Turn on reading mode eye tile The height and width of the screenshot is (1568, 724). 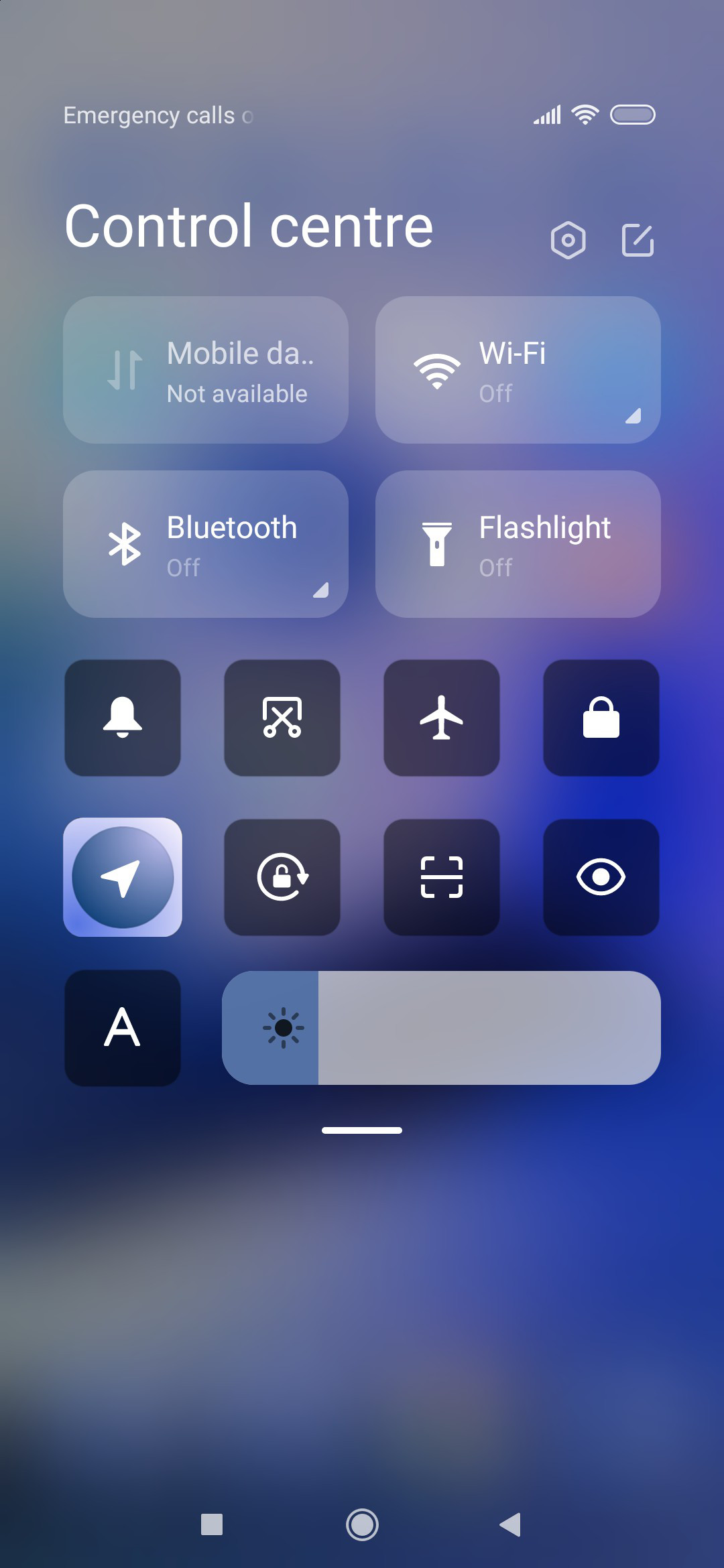(x=601, y=877)
